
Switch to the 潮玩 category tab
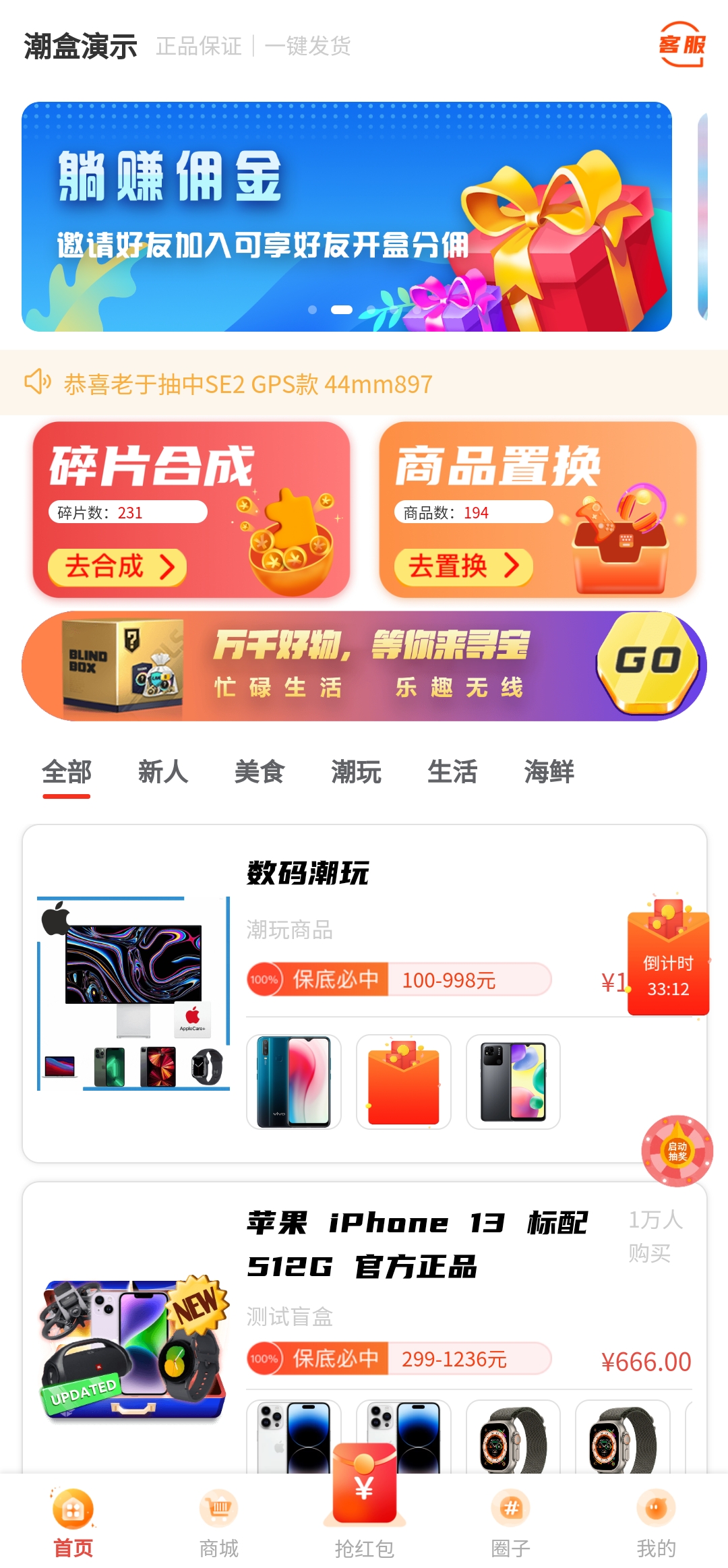(x=356, y=773)
